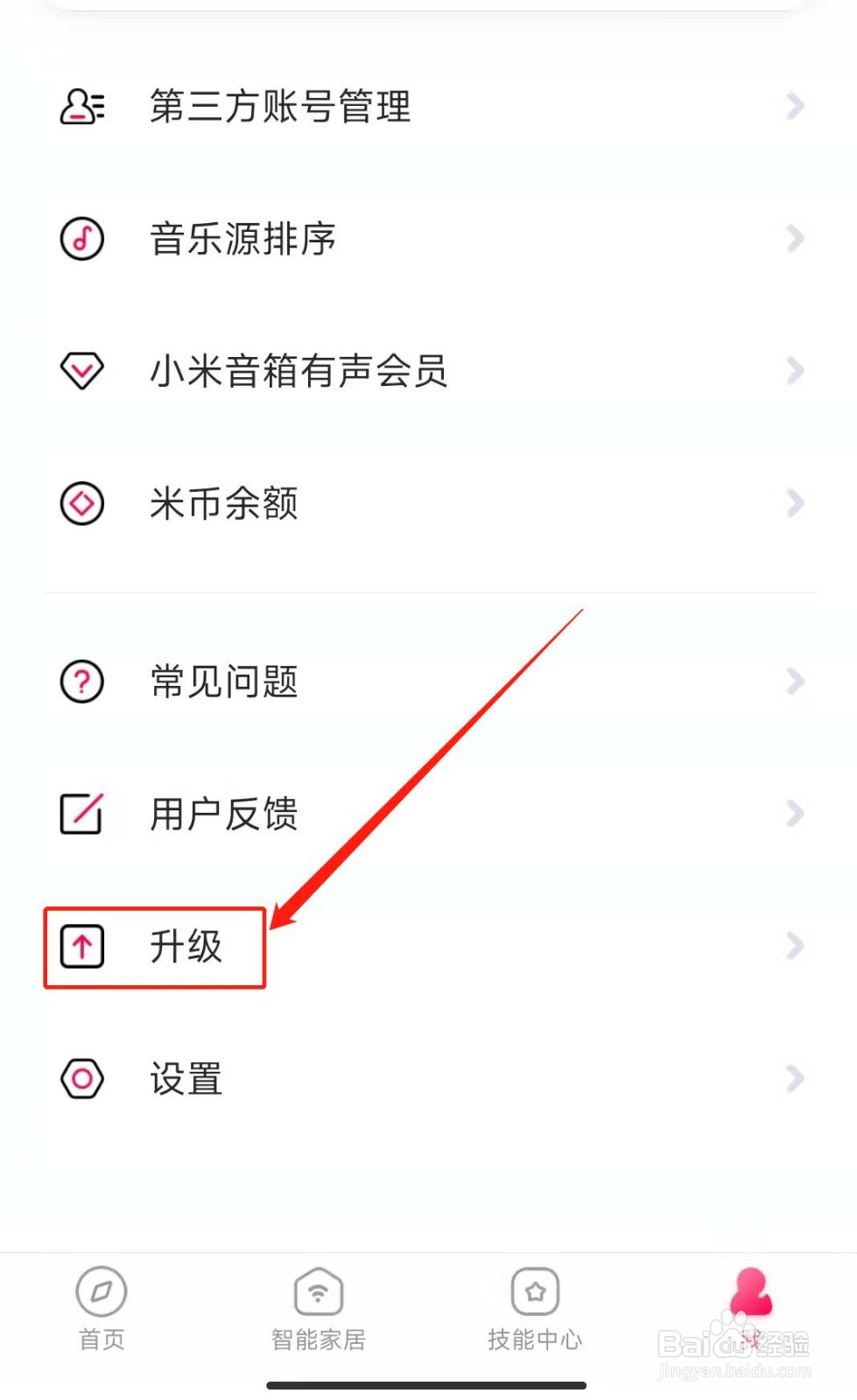Click the 米币余额 balance icon
Screen dimensions: 857x1400
pyautogui.click(x=81, y=503)
